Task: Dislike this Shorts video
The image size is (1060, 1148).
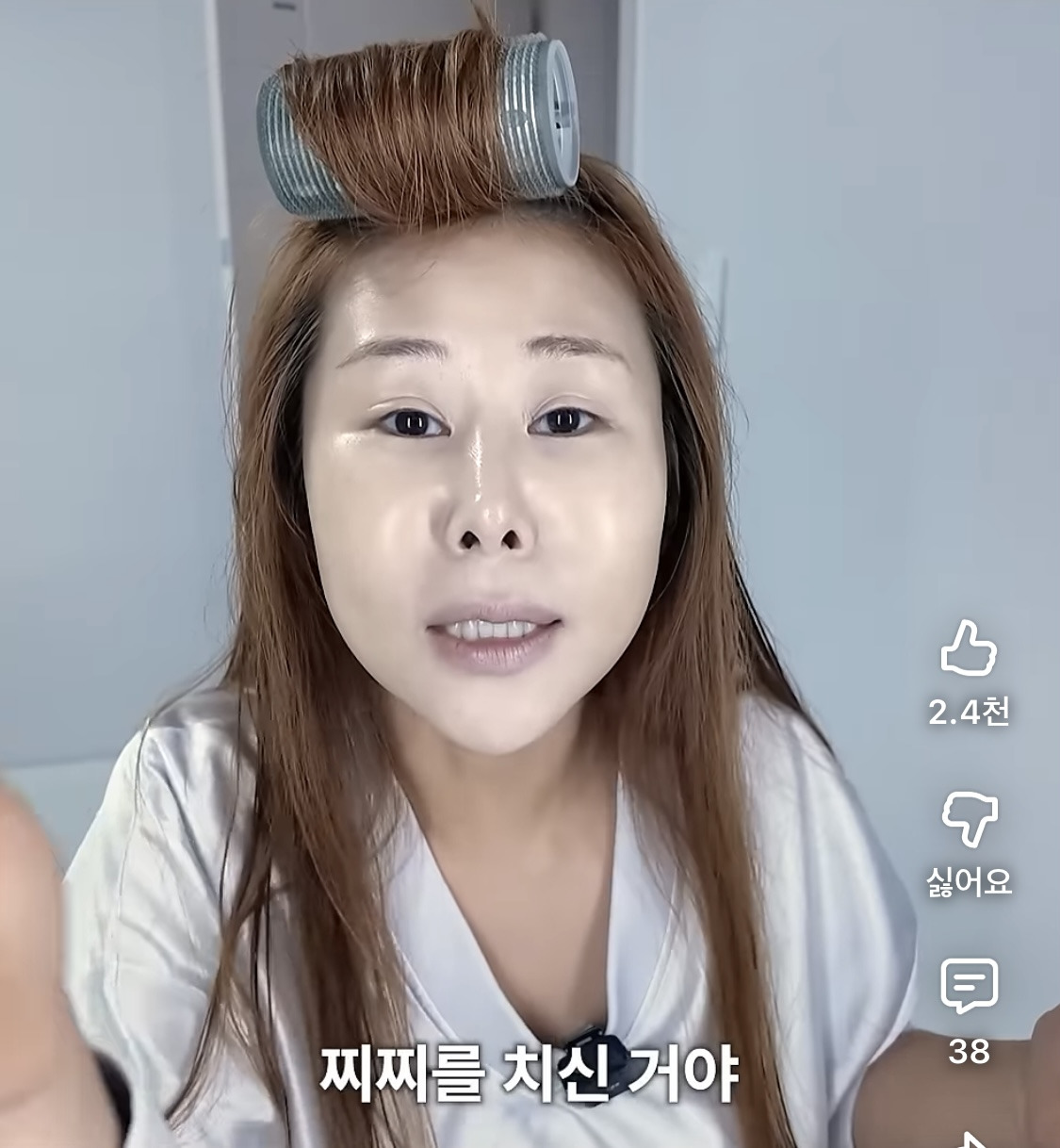Action: coord(969,819)
